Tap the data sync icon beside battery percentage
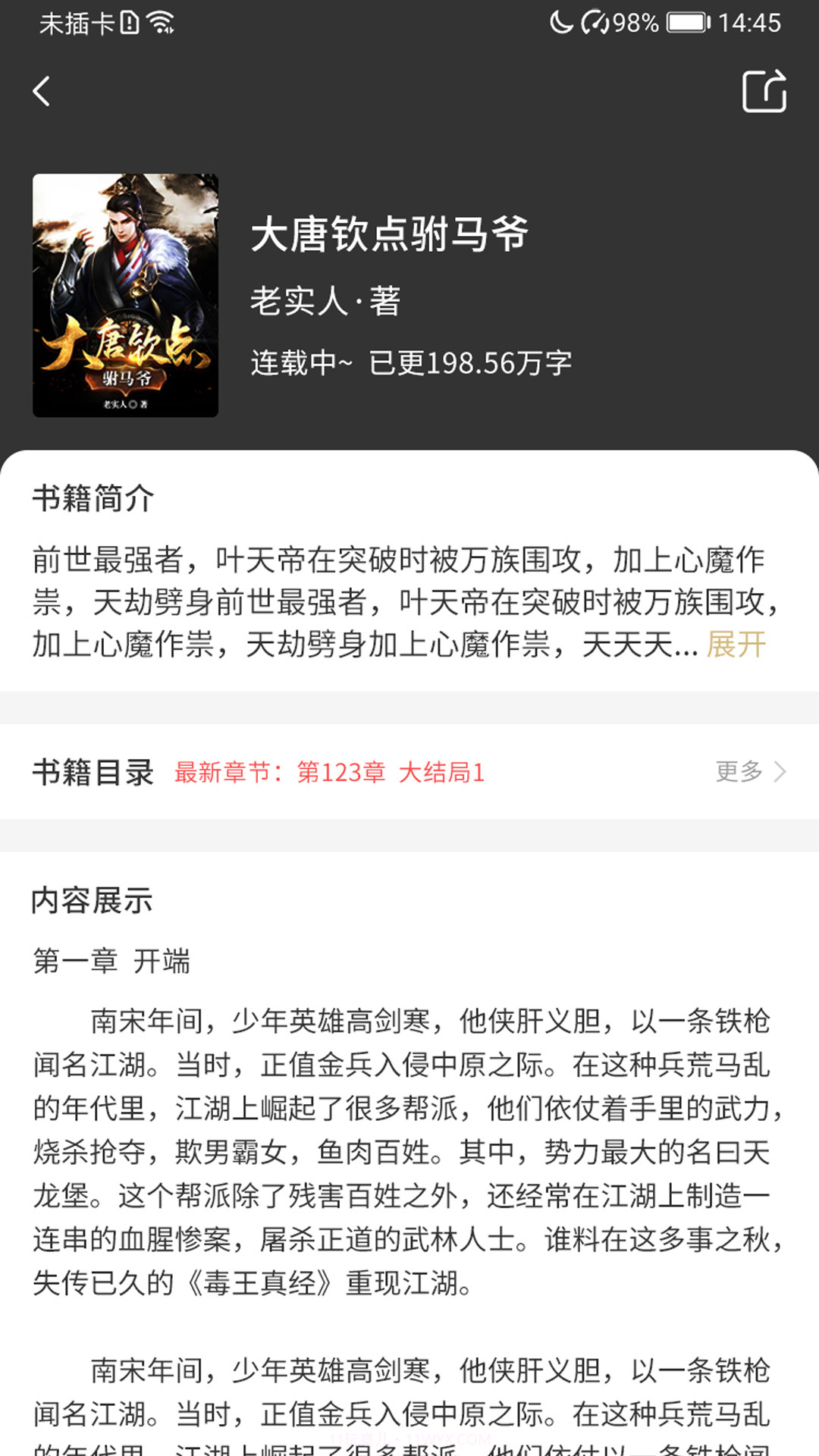The image size is (819, 1456). (x=596, y=21)
